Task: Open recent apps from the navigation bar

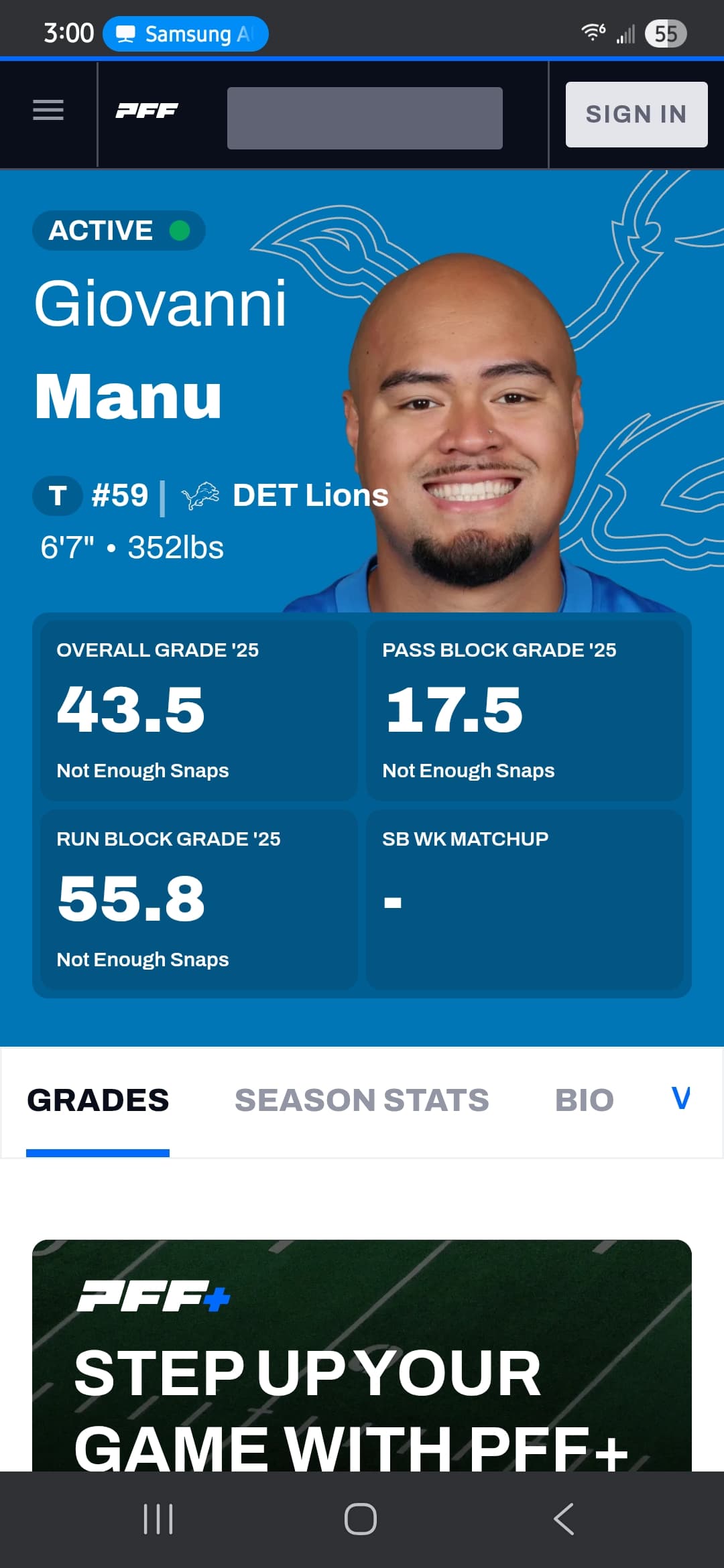Action: pos(158,1518)
